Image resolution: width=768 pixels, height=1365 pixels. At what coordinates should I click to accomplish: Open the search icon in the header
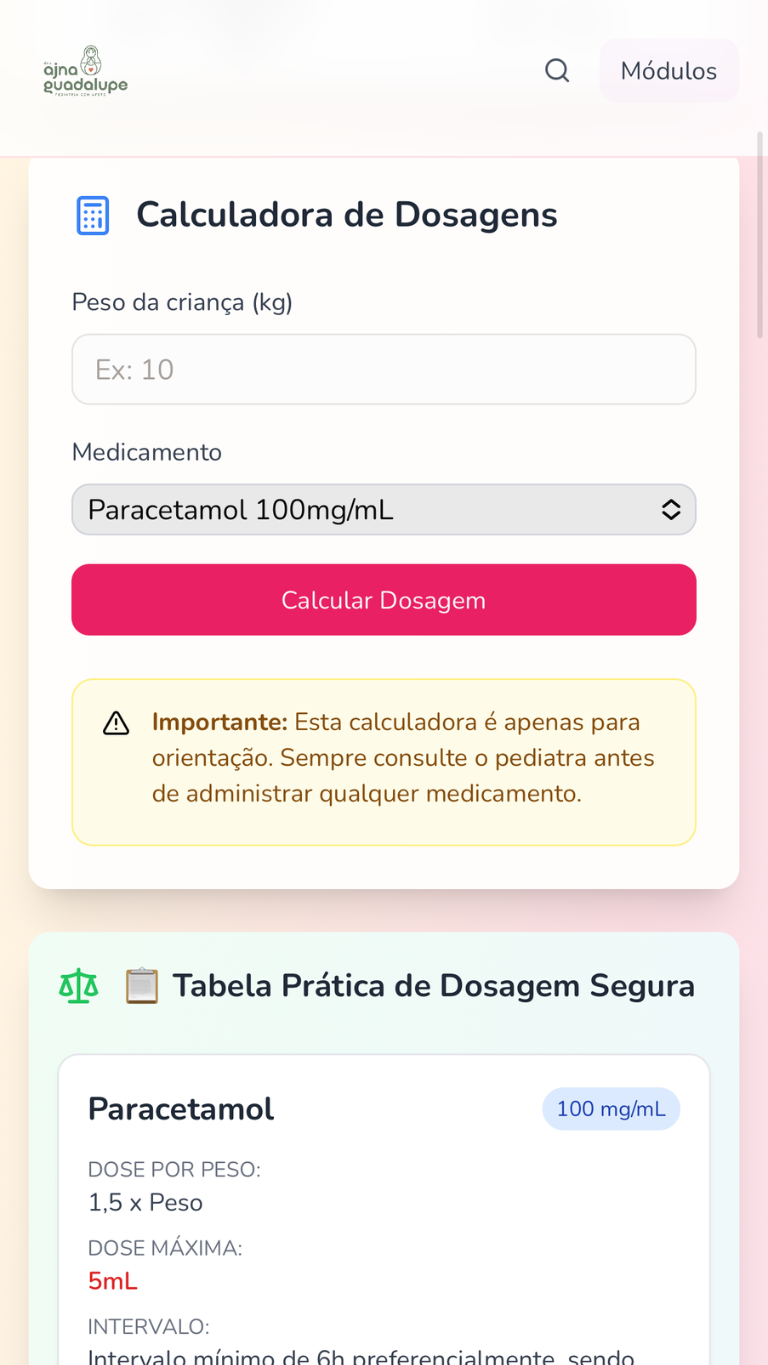tap(557, 71)
